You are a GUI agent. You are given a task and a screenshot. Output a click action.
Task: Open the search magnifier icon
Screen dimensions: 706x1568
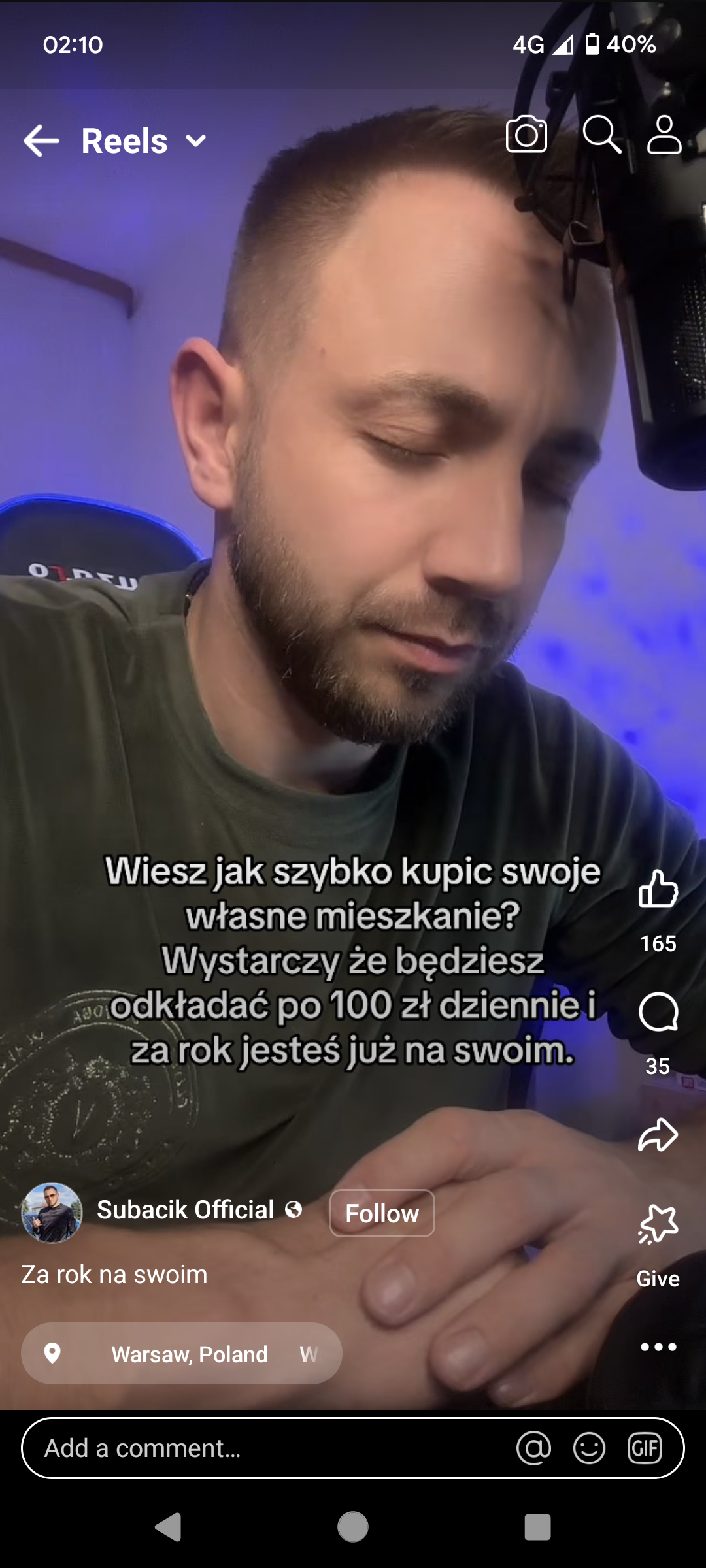601,135
